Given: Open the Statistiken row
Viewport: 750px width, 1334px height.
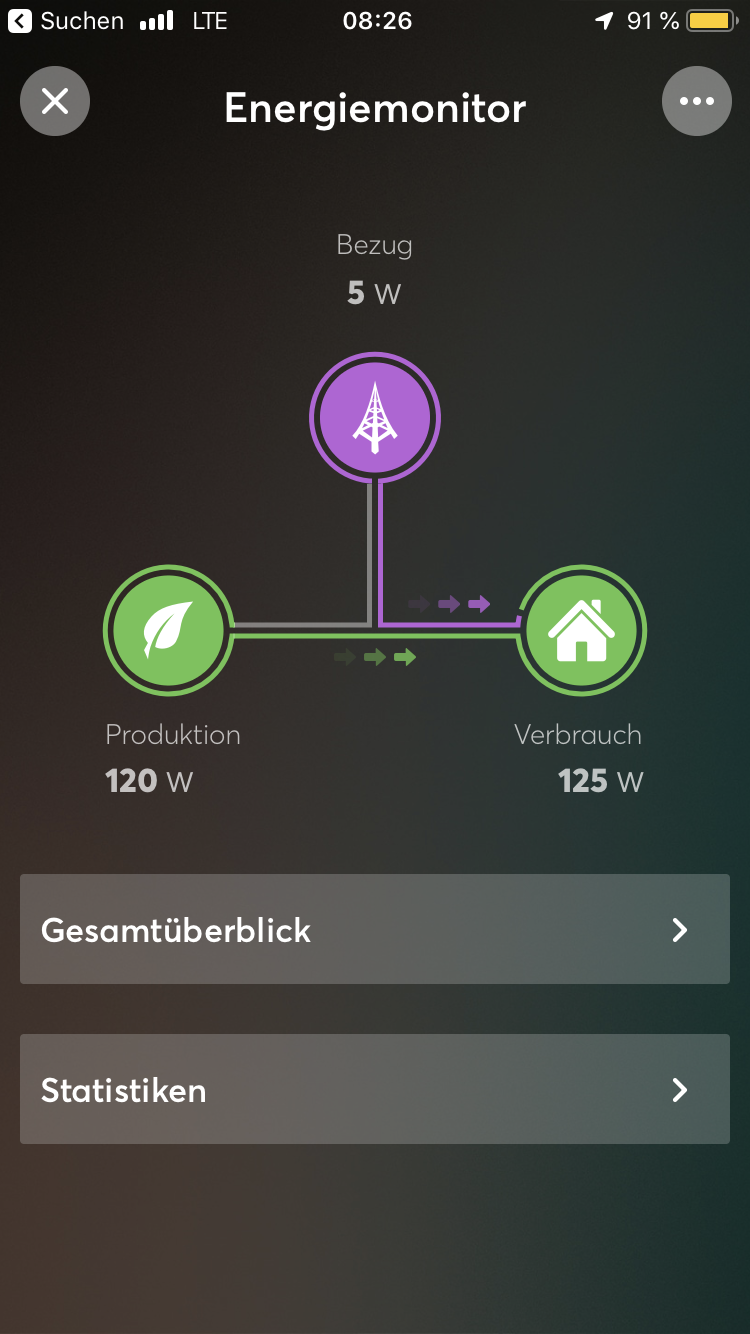Looking at the screenshot, I should click(375, 1089).
